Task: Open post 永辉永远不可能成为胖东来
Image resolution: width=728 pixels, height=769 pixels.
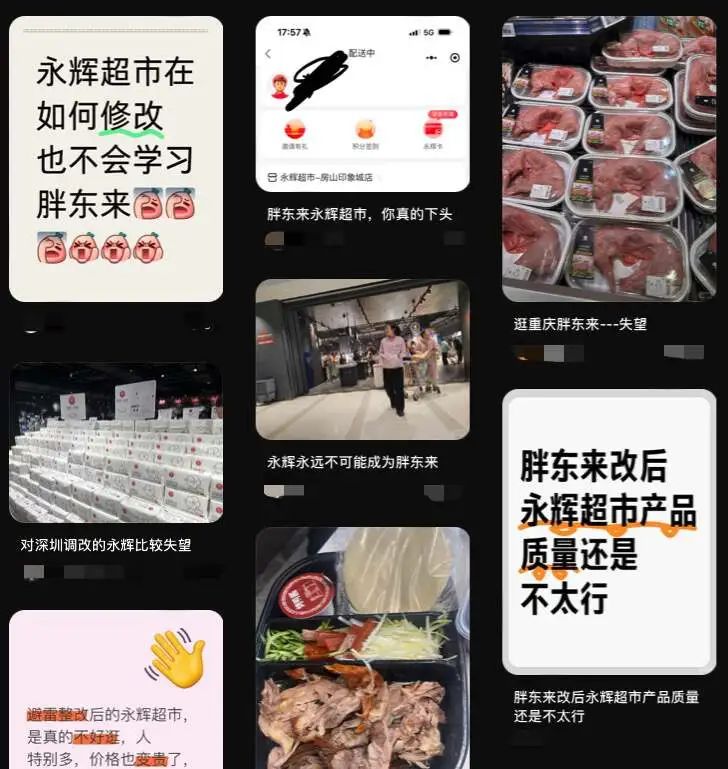Action: [x=362, y=359]
